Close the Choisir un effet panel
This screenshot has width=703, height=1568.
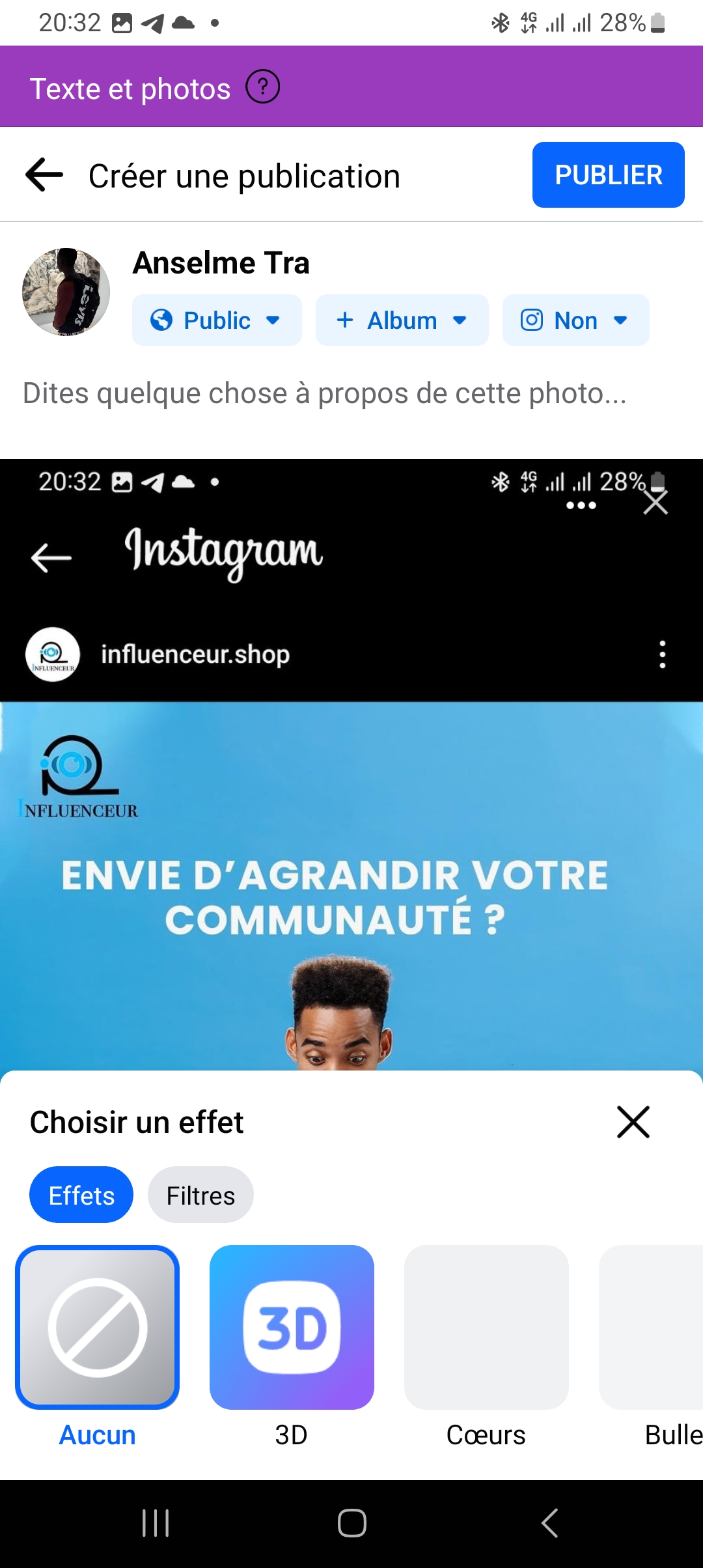(x=633, y=1122)
